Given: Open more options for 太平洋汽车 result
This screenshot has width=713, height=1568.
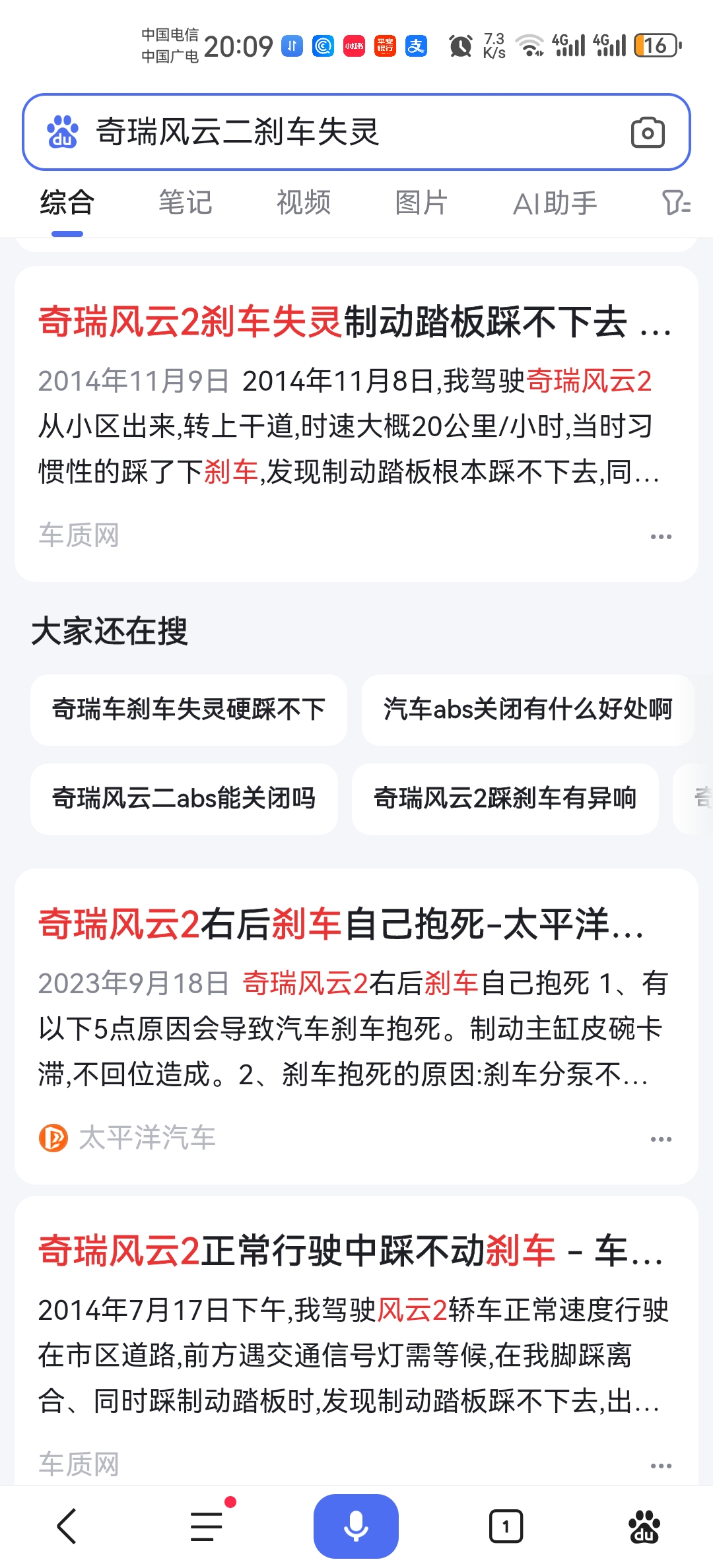Looking at the screenshot, I should pyautogui.click(x=661, y=1139).
